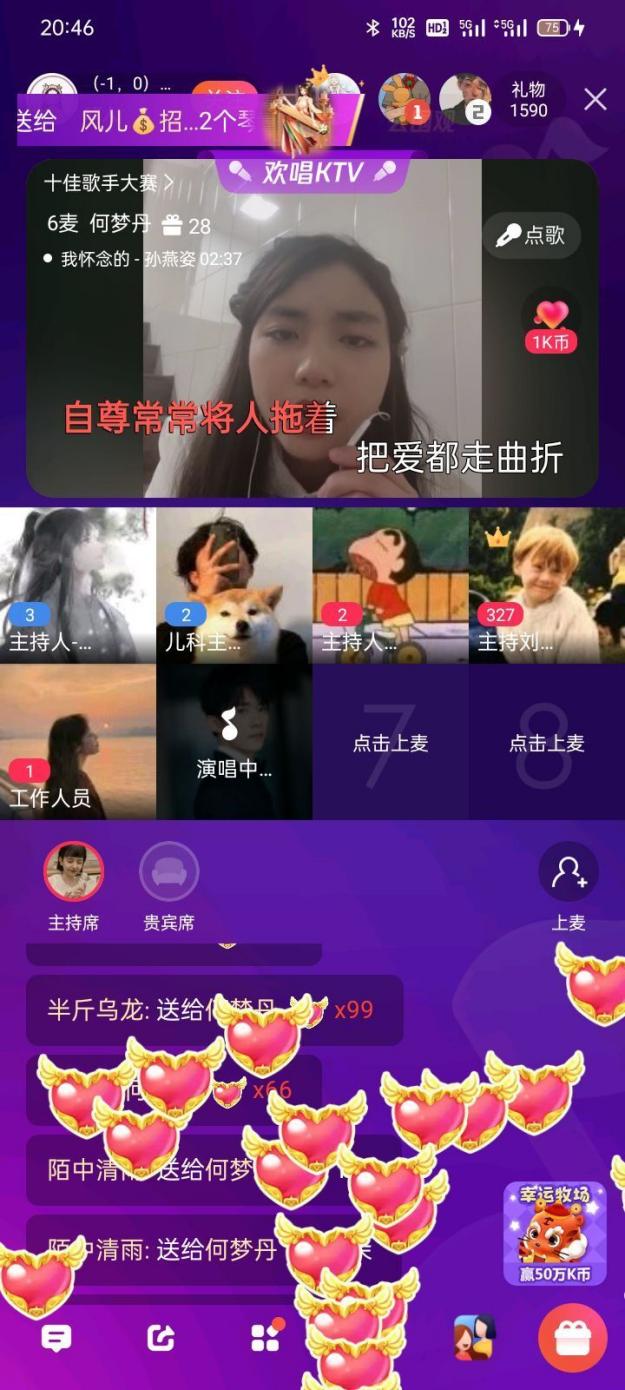
Task: Close the live room
Action: [595, 99]
